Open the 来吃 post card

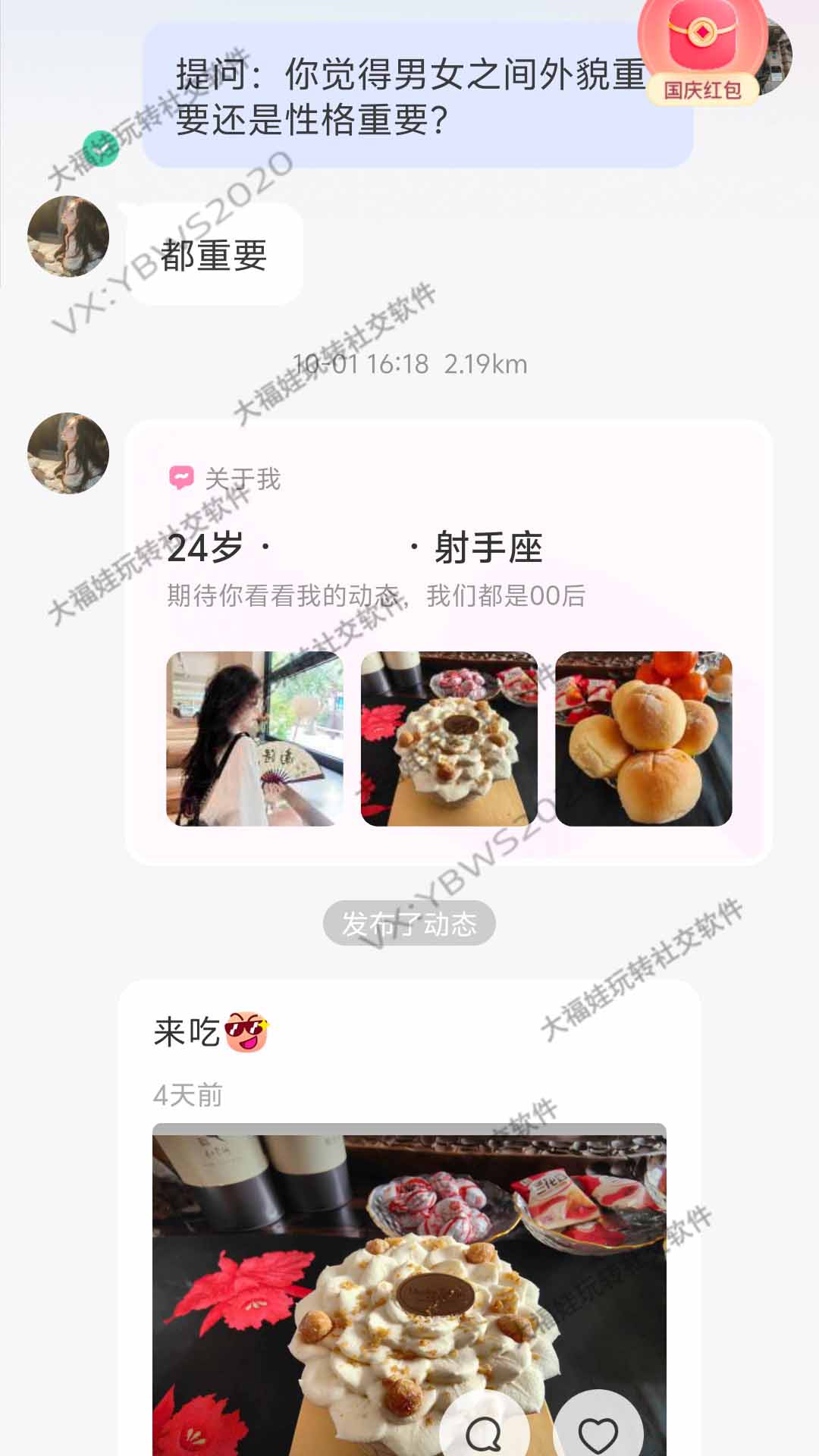click(x=409, y=1062)
